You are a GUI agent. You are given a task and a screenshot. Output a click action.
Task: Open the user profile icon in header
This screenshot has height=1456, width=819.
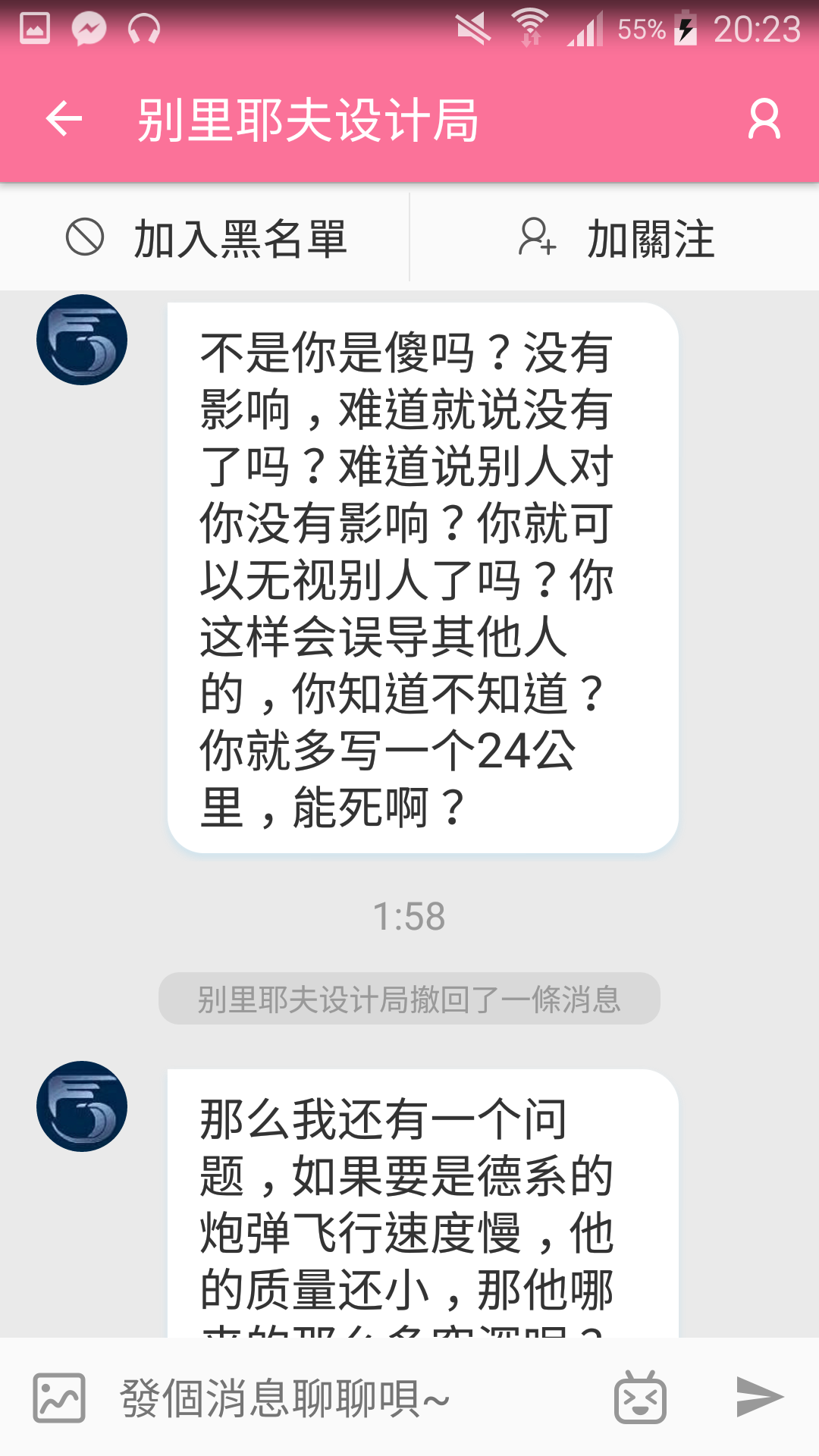(764, 119)
